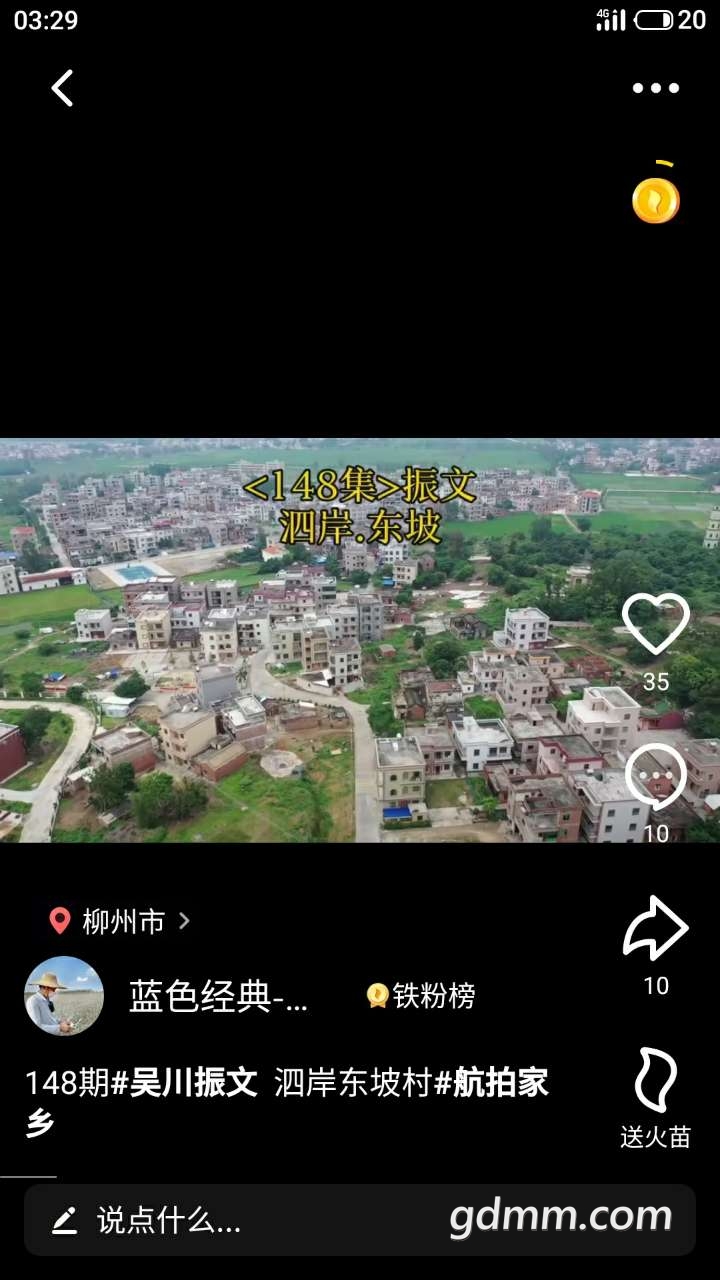
Task: Open the three-dot overflow menu
Action: click(655, 88)
